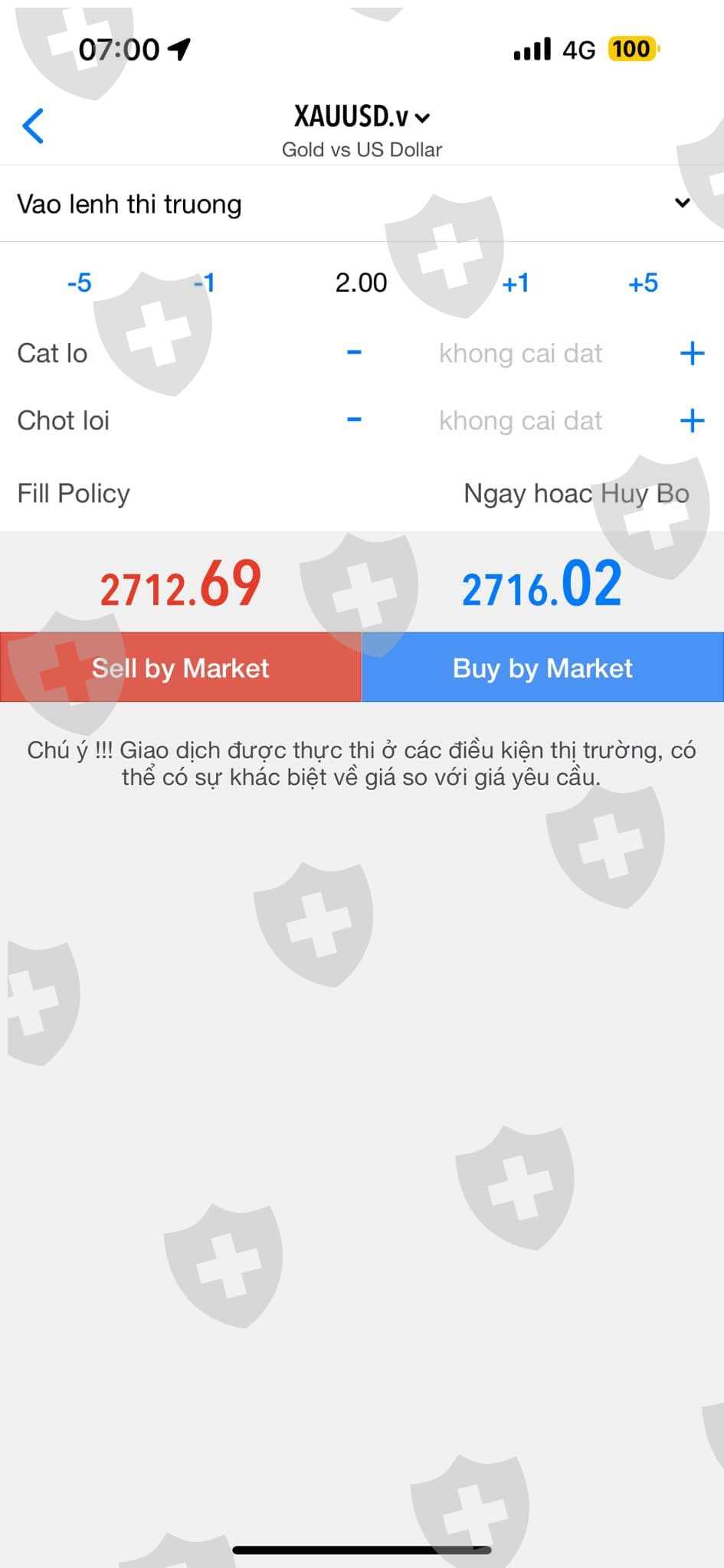Sell by Market at 2712.69
This screenshot has height=1568, width=724.
pyautogui.click(x=181, y=668)
